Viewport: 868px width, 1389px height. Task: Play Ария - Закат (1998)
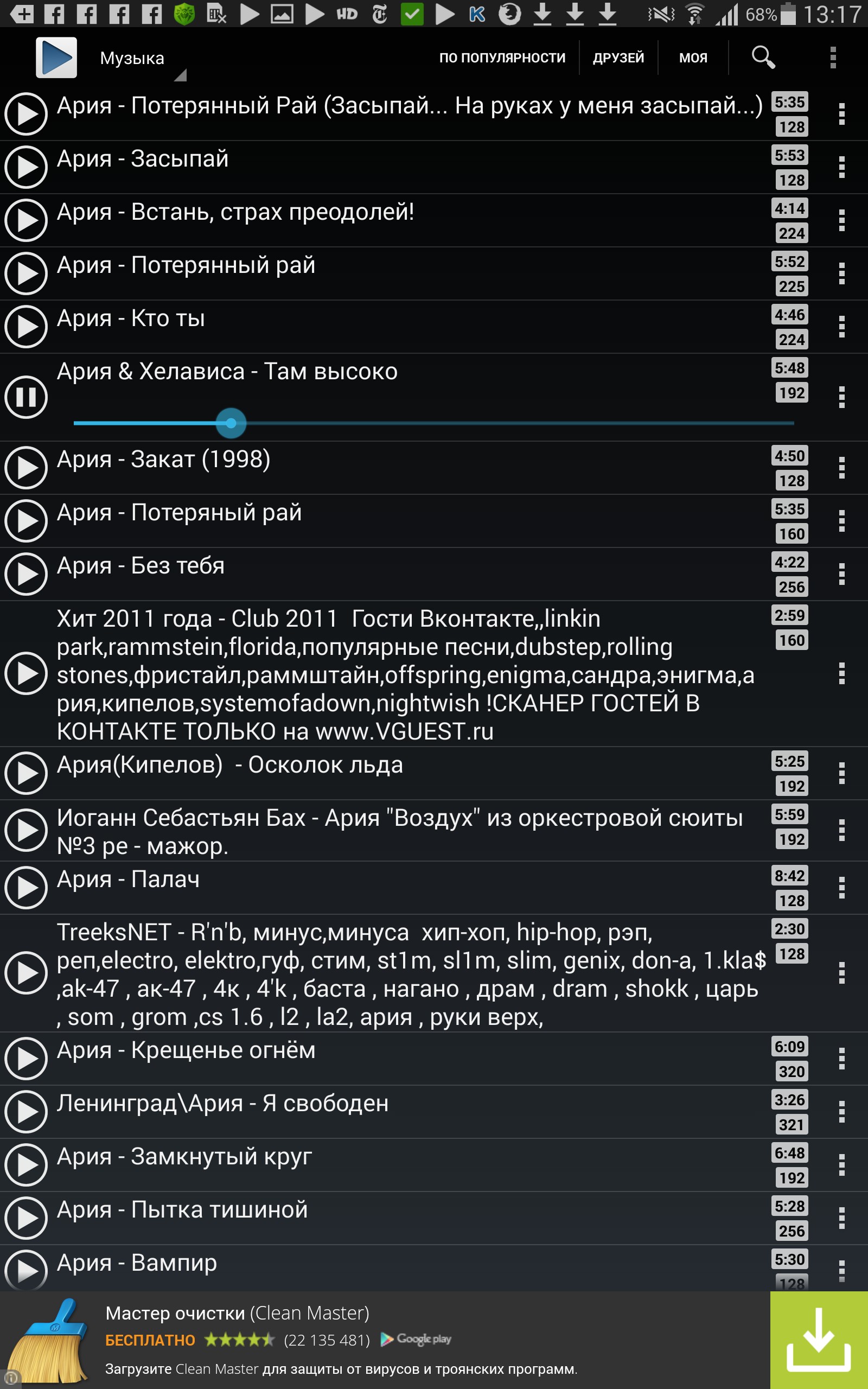26,468
